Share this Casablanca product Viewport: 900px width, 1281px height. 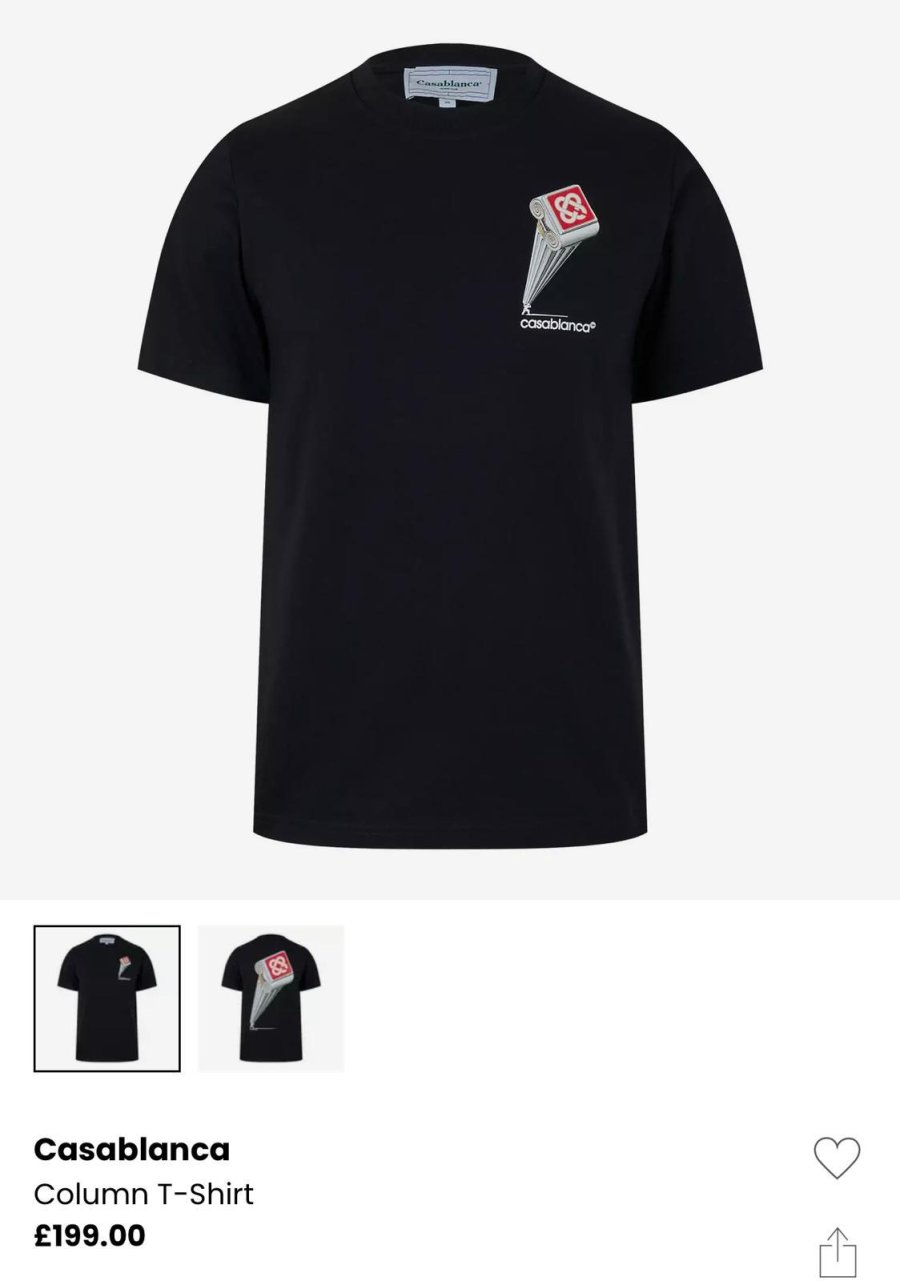tap(837, 1252)
